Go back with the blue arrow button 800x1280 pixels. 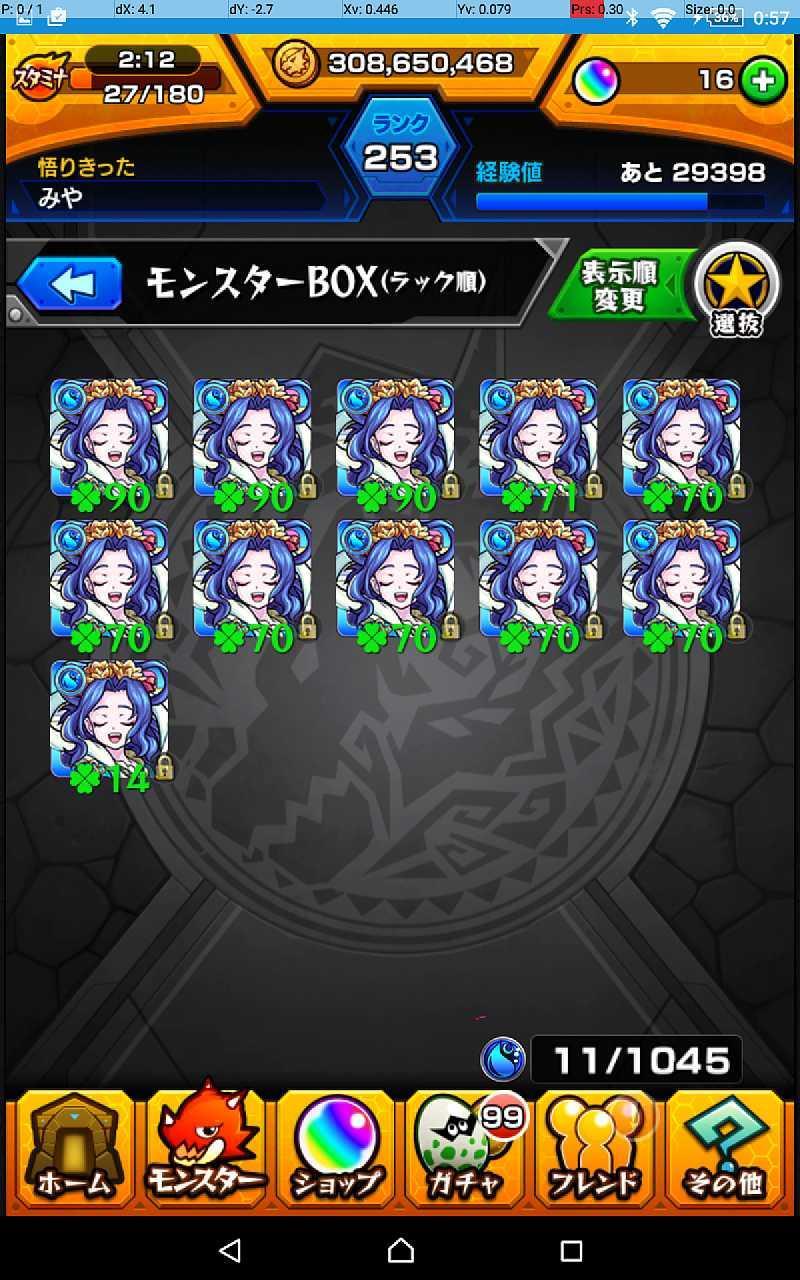(x=70, y=284)
